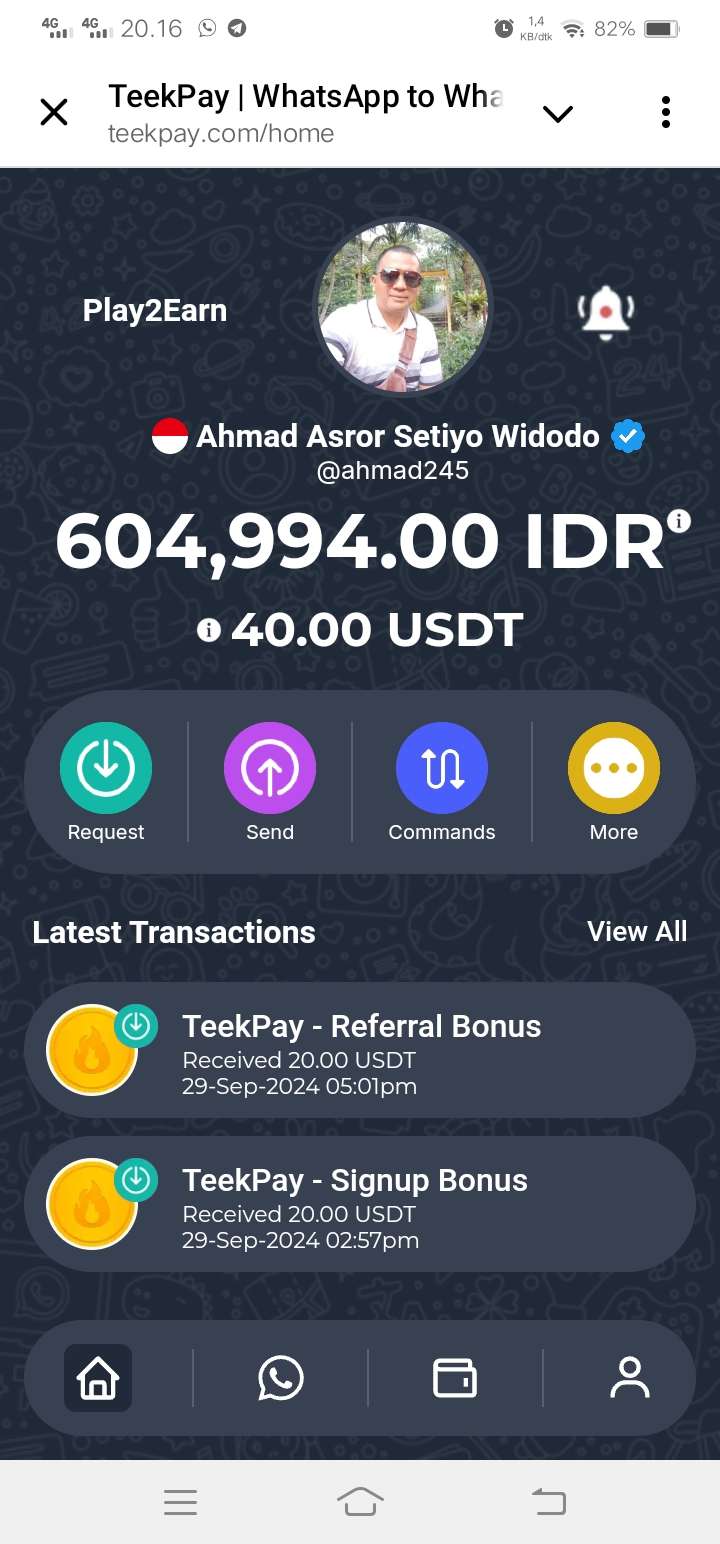Tap the Send button
720x1544 pixels.
tap(270, 768)
